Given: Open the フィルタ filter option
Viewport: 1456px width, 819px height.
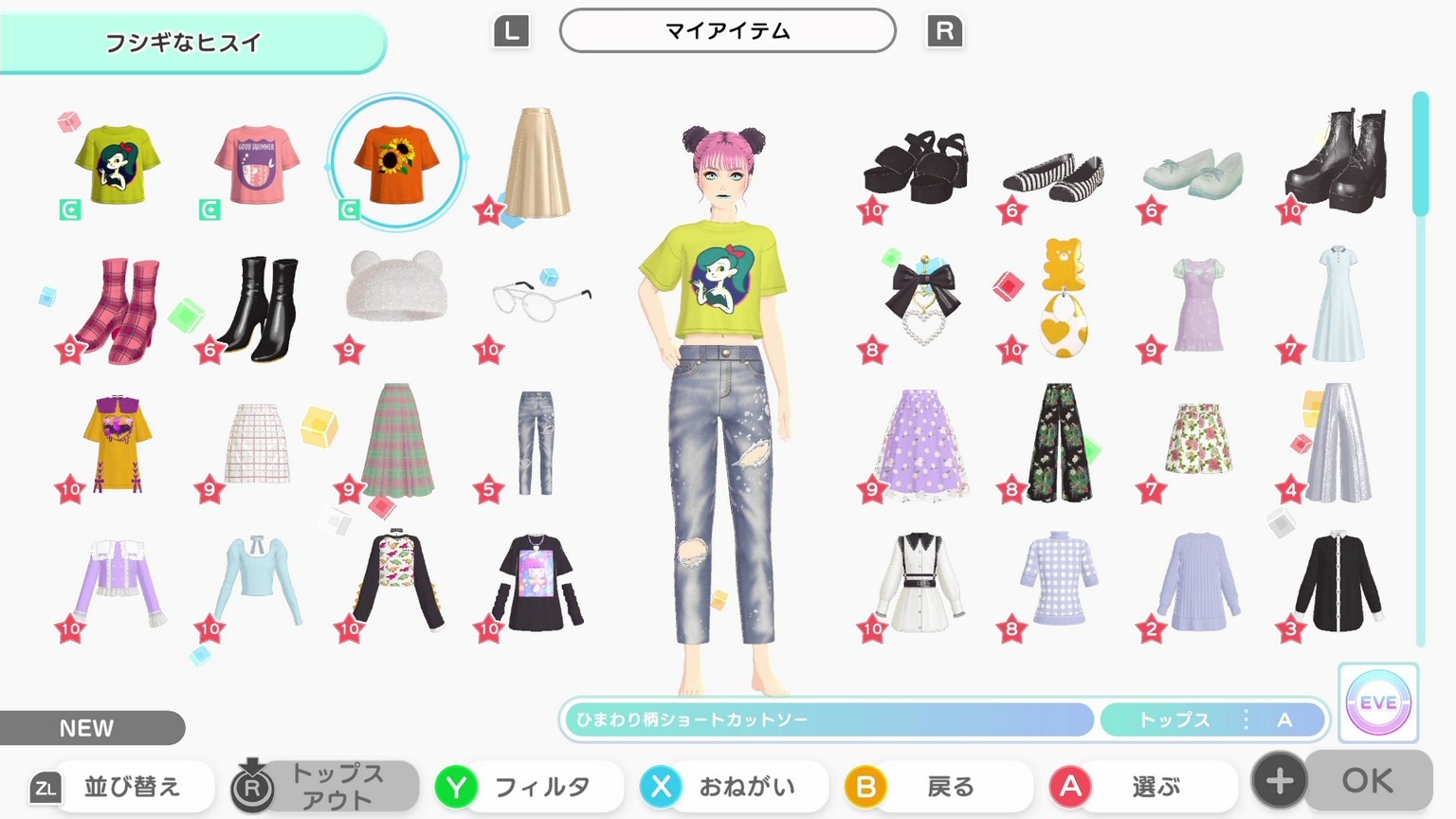Looking at the screenshot, I should click(x=541, y=787).
